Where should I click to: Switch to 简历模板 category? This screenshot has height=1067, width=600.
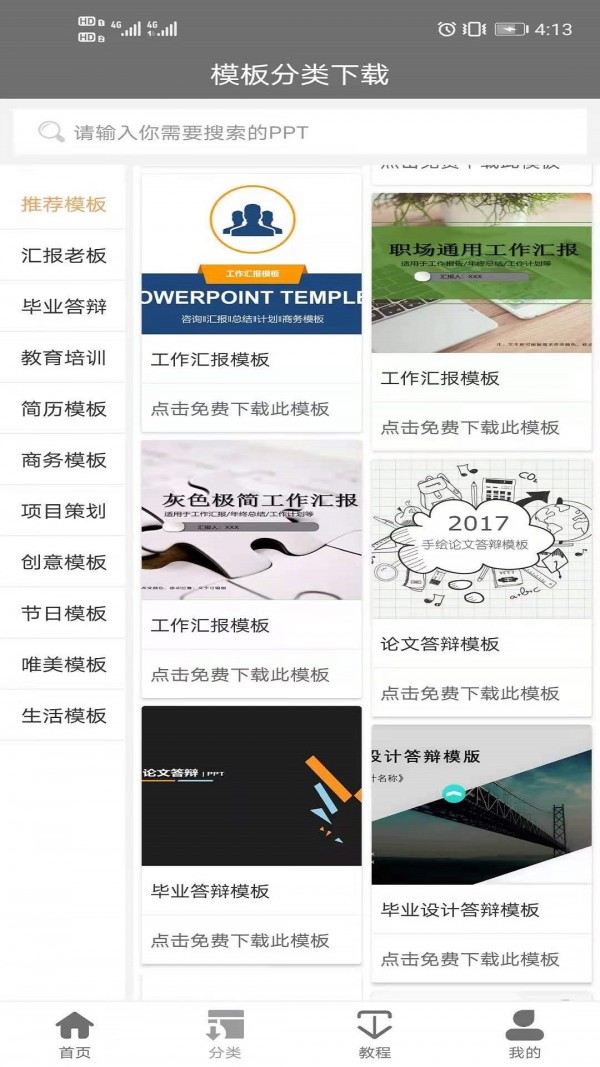64,408
